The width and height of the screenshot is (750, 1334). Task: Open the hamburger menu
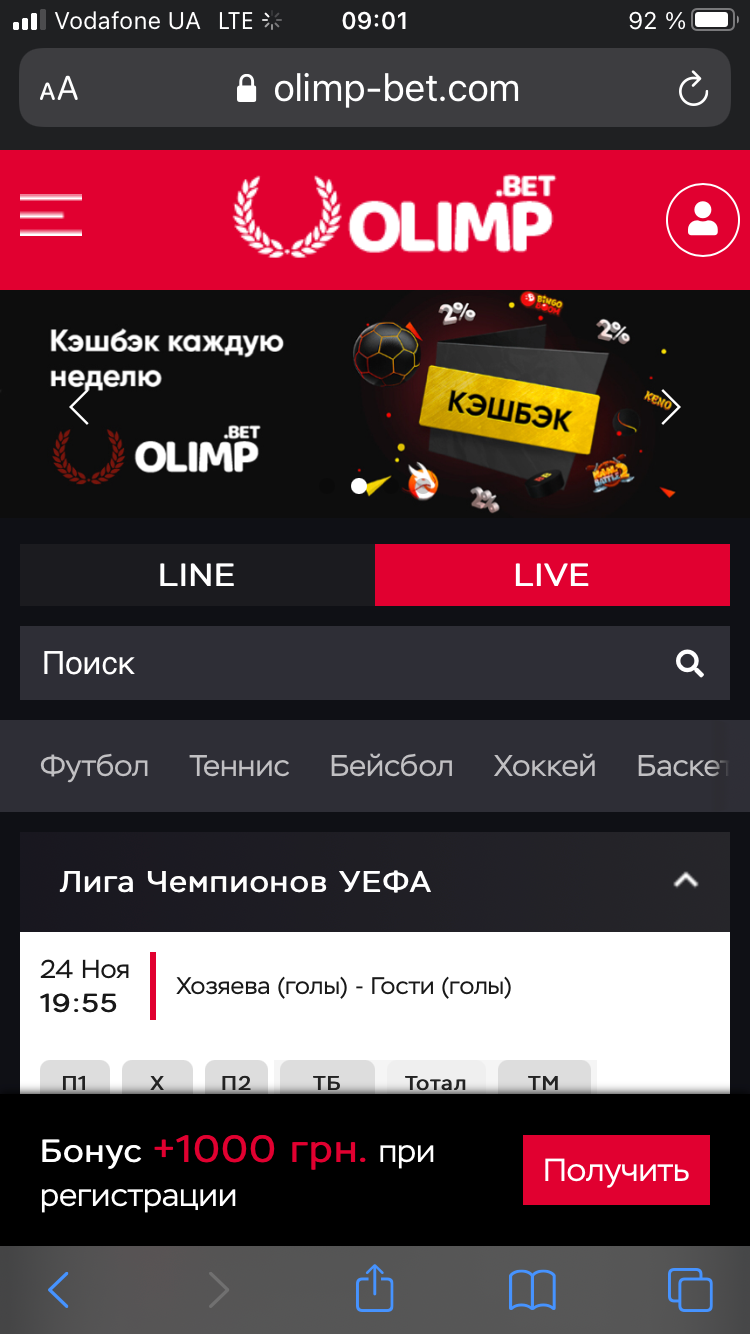[51, 215]
